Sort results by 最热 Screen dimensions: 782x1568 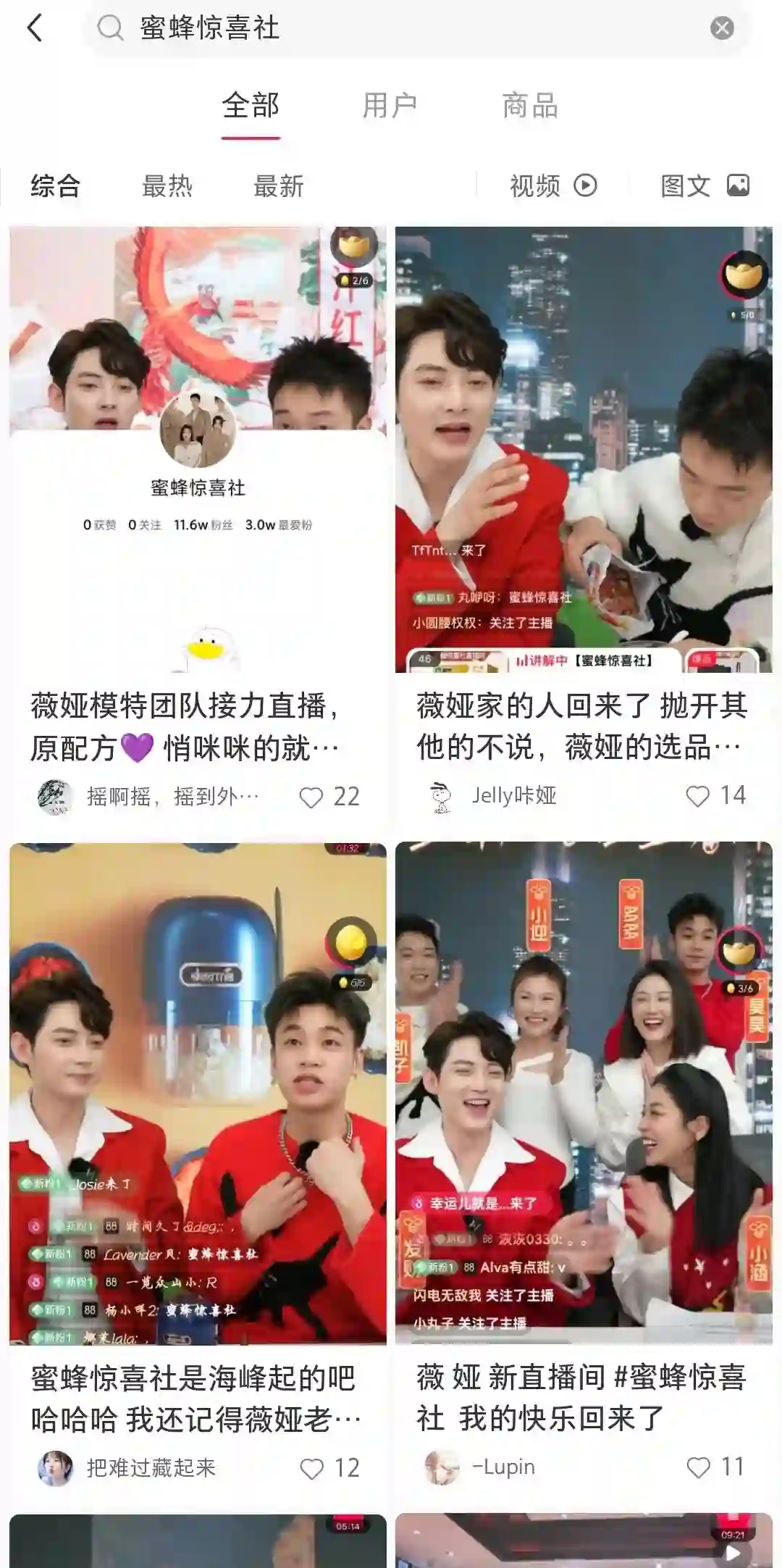167,186
